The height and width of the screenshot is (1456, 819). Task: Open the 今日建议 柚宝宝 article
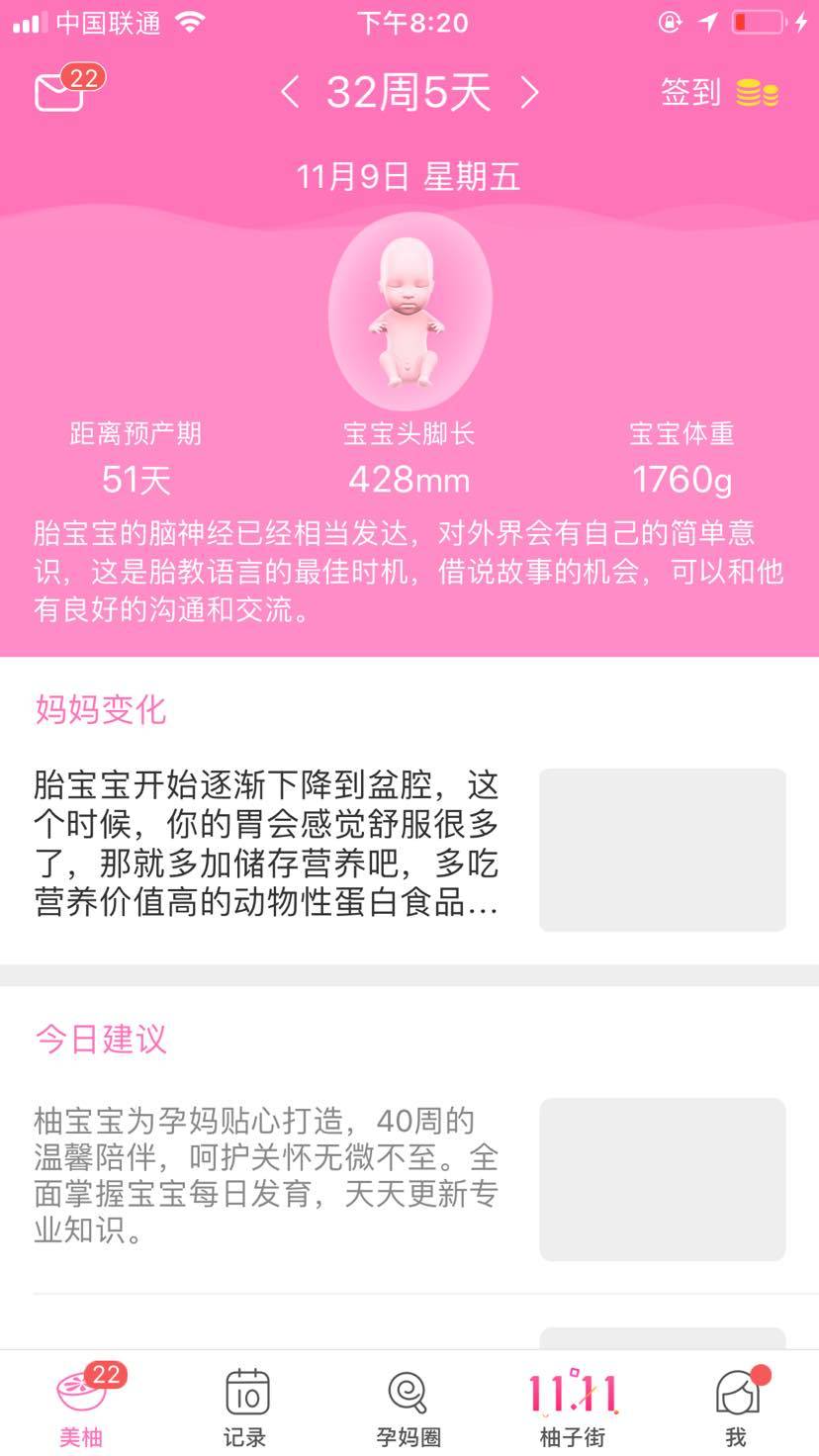(x=409, y=1177)
